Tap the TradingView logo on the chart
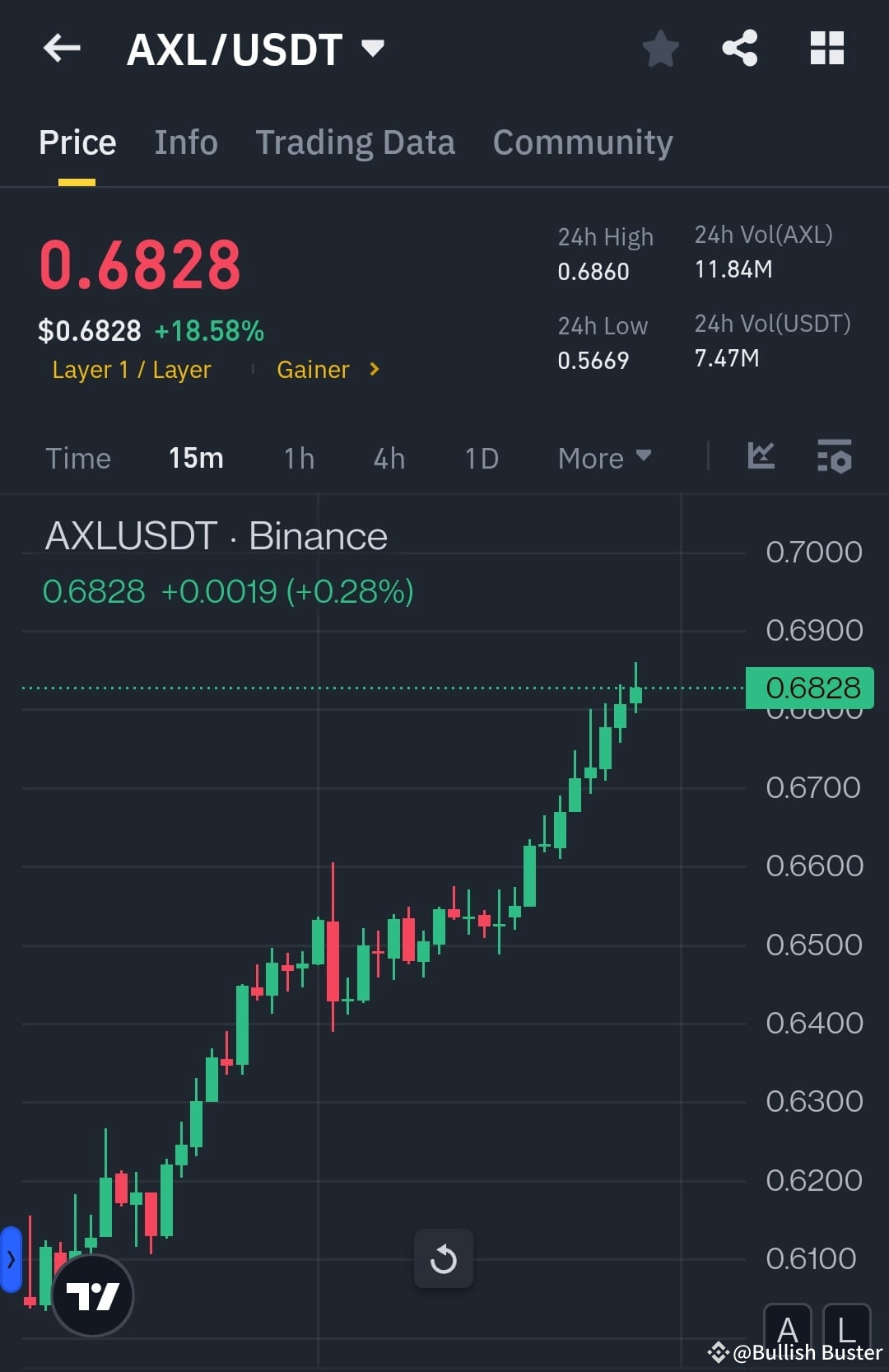This screenshot has height=1372, width=889. (x=93, y=1294)
